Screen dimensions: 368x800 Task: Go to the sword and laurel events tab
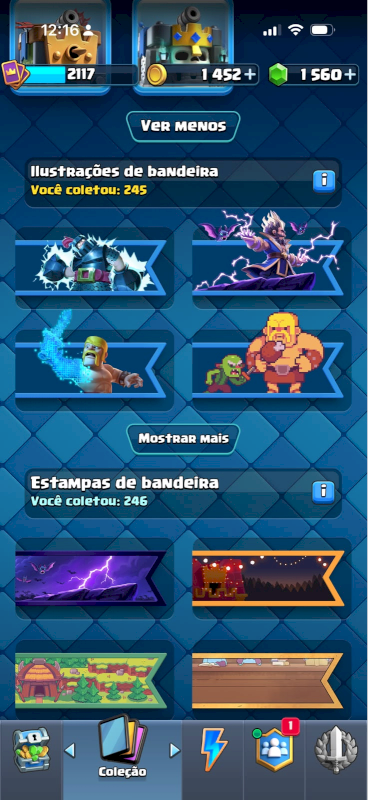pos(336,750)
